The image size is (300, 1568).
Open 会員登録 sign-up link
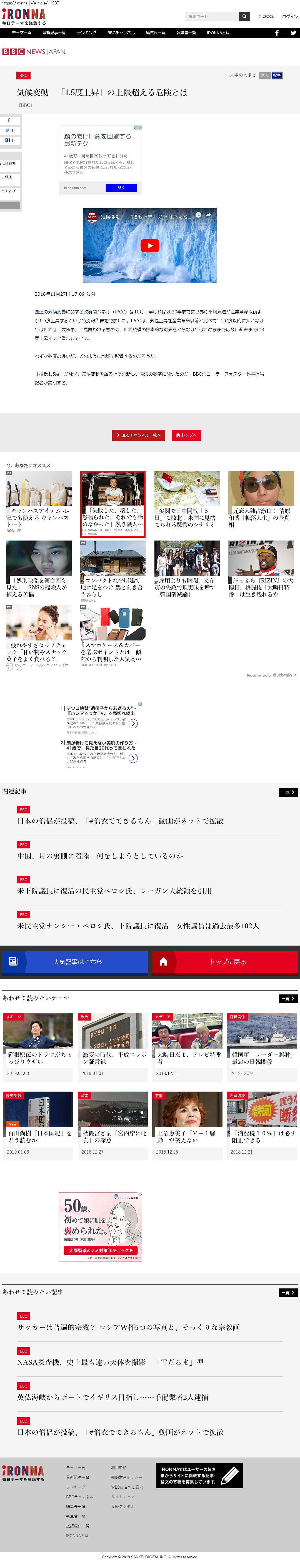coord(265,16)
